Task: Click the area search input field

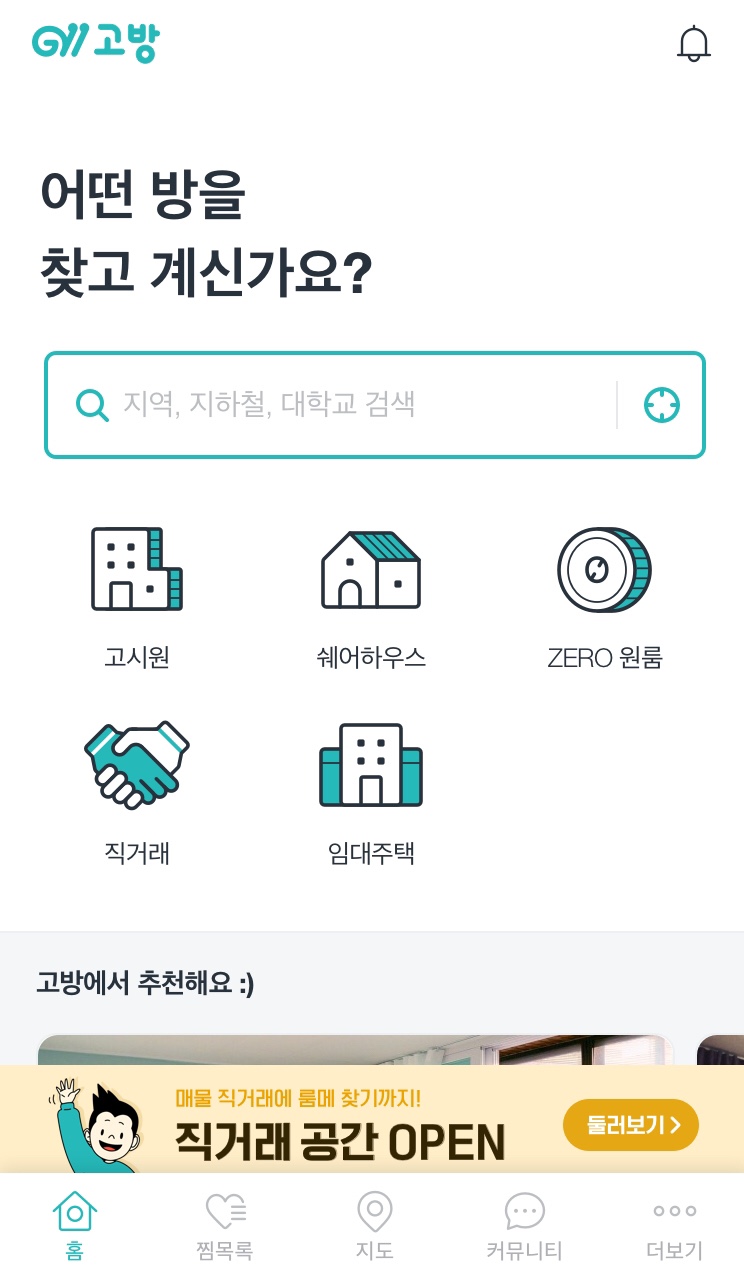Action: (x=350, y=404)
